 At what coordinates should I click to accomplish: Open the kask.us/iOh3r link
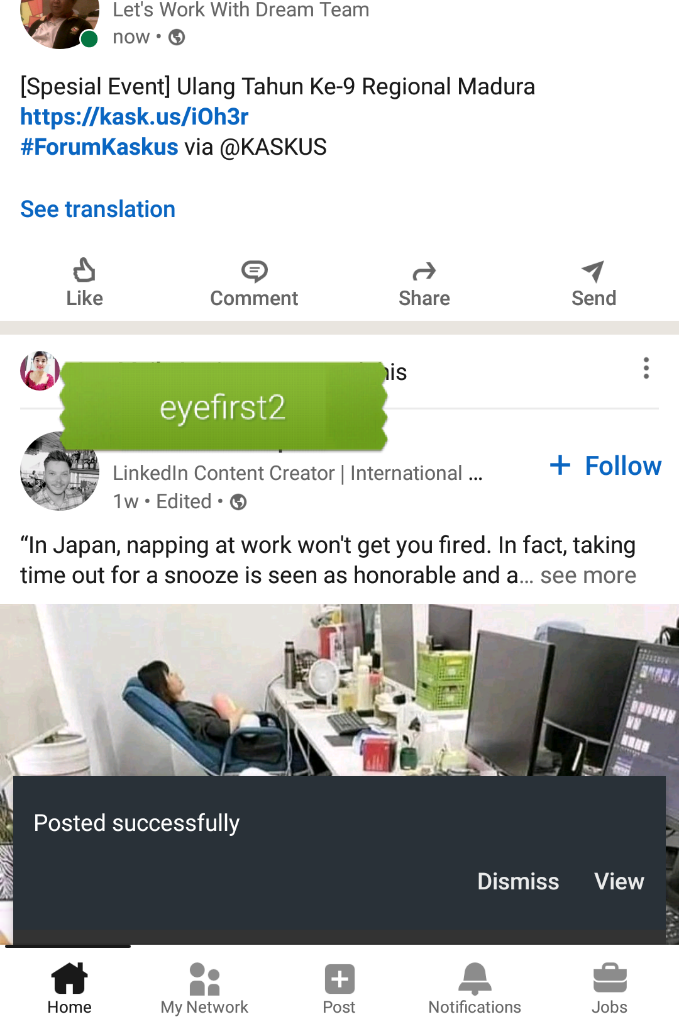[x=134, y=117]
